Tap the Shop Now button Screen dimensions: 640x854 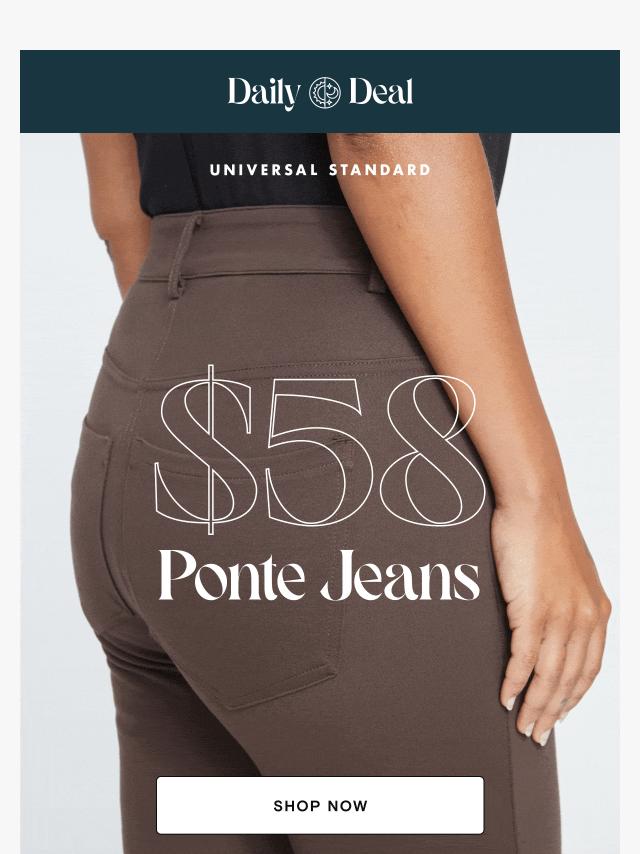(x=320, y=805)
